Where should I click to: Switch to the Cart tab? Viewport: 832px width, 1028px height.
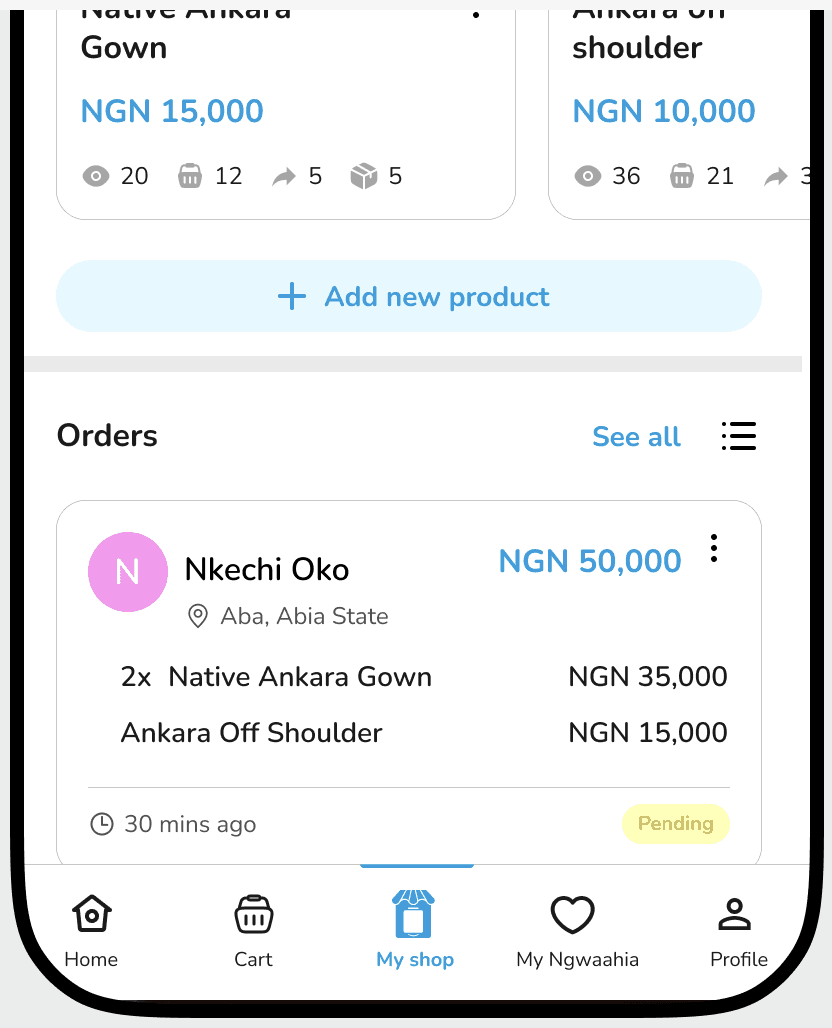point(253,931)
